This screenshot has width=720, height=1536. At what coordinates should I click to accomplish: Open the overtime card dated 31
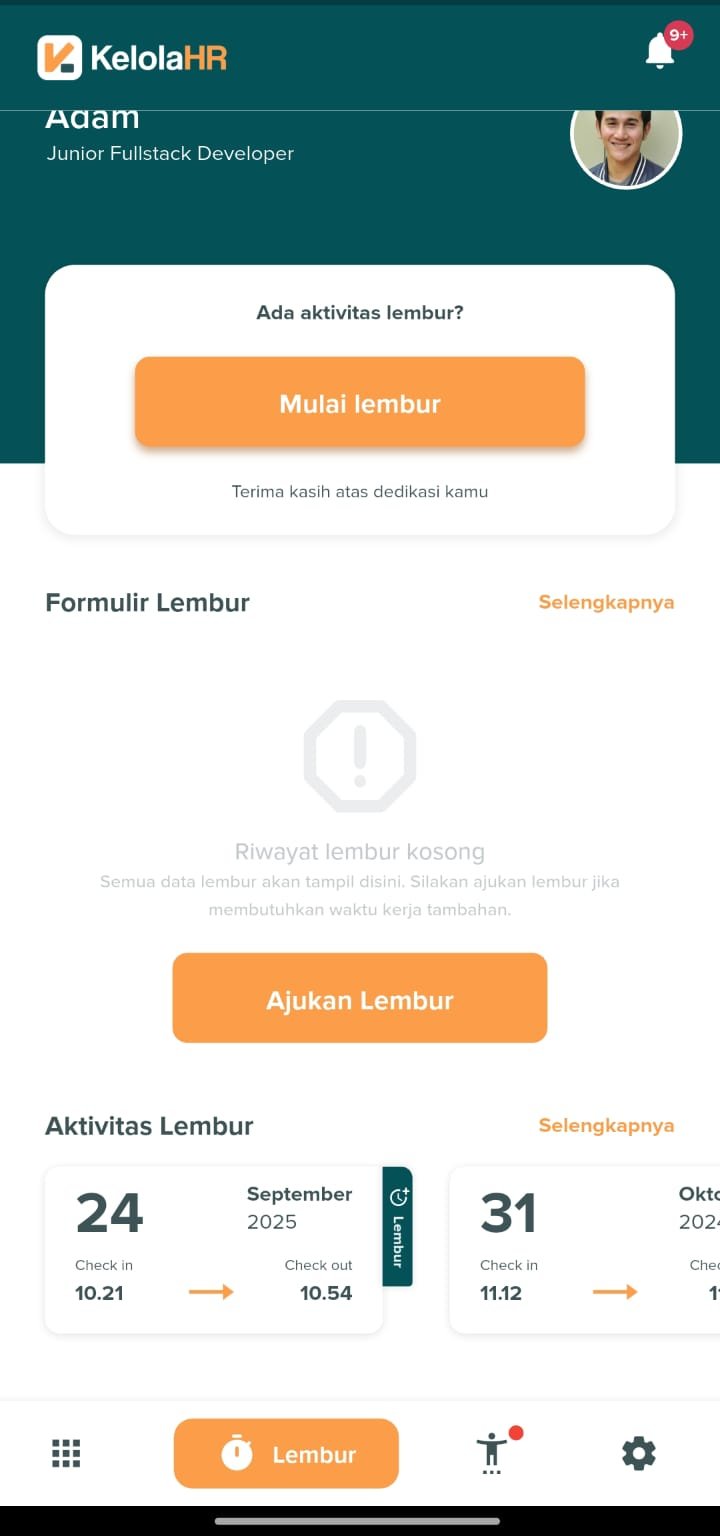click(x=584, y=1249)
